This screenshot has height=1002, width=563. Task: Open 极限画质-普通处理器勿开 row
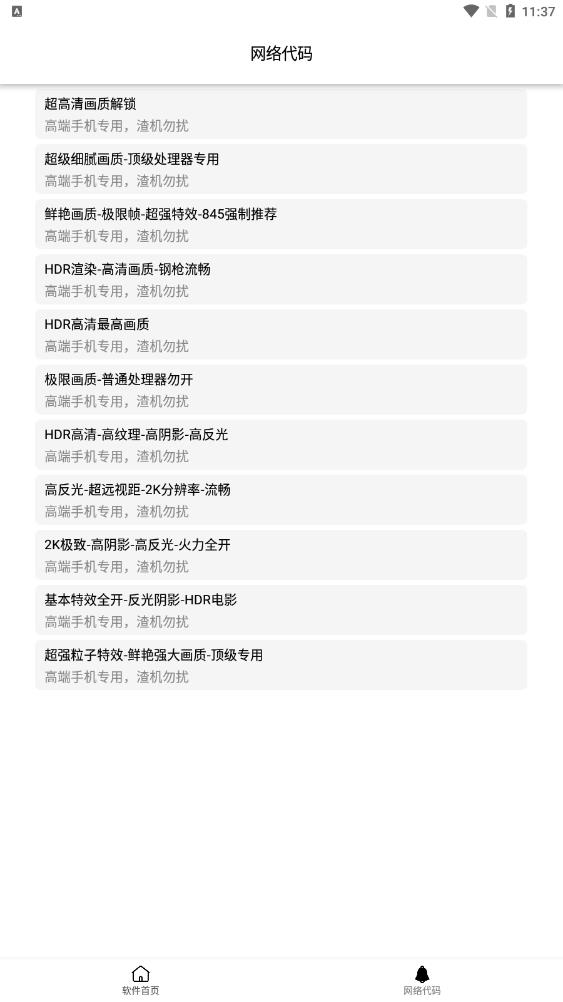pyautogui.click(x=281, y=389)
